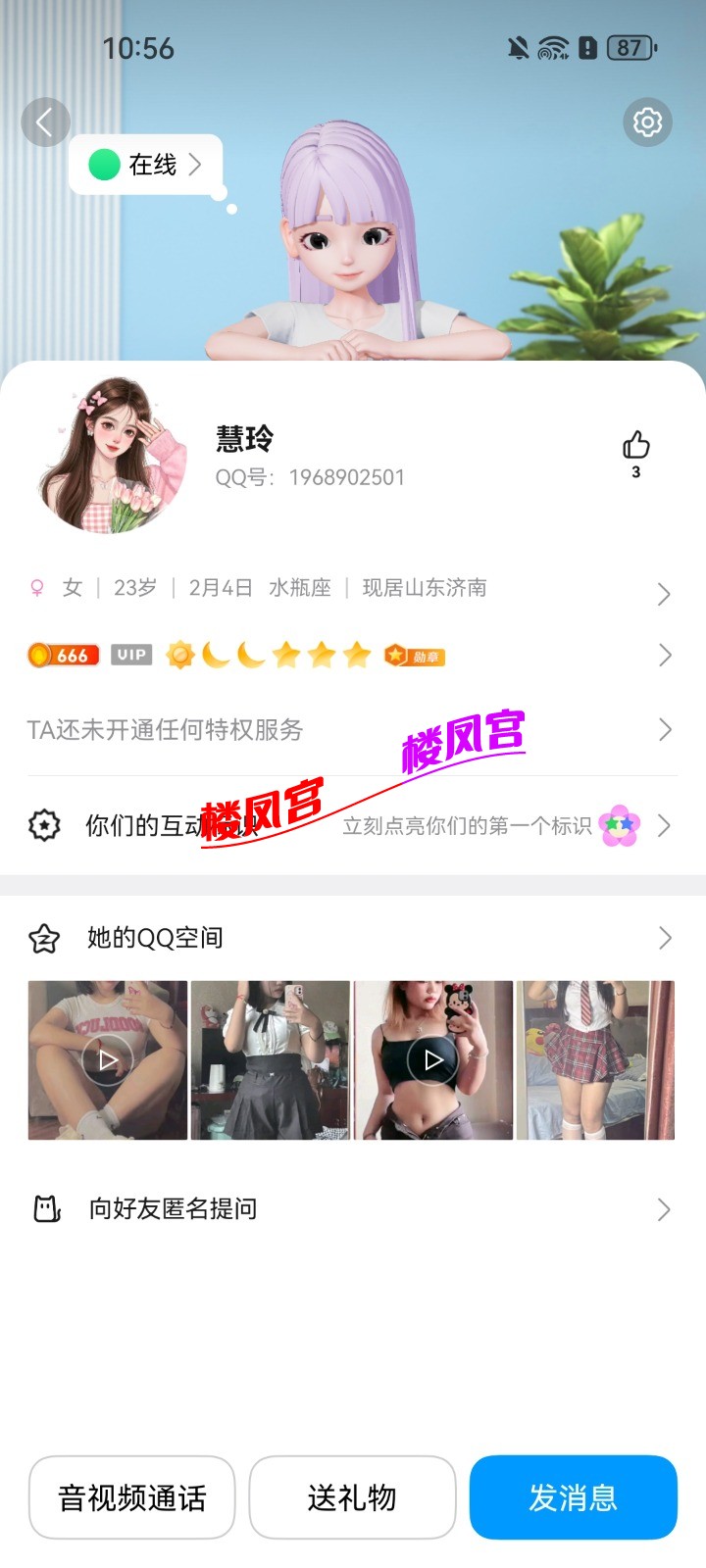View 慧玲's profile avatar
Screen dimensions: 706x1568
coord(112,456)
